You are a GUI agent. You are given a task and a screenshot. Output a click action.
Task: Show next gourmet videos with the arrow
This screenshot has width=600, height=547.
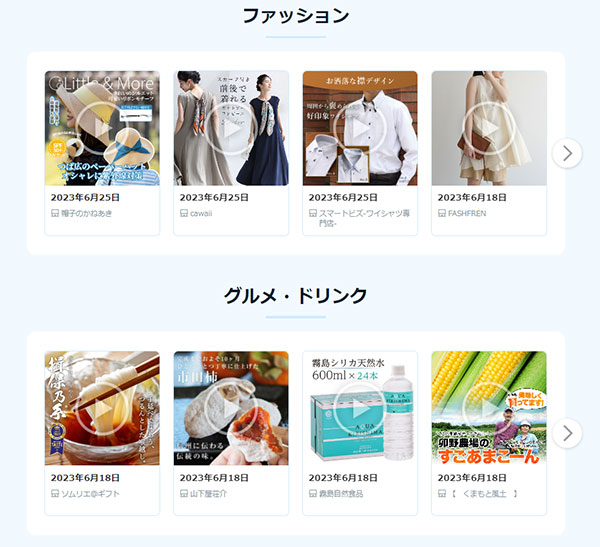tap(567, 433)
